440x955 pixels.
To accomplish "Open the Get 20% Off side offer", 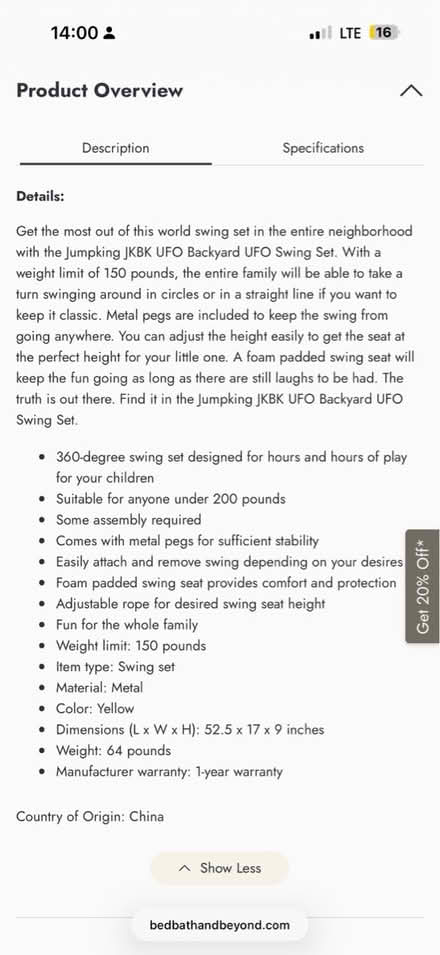I will pyautogui.click(x=423, y=586).
